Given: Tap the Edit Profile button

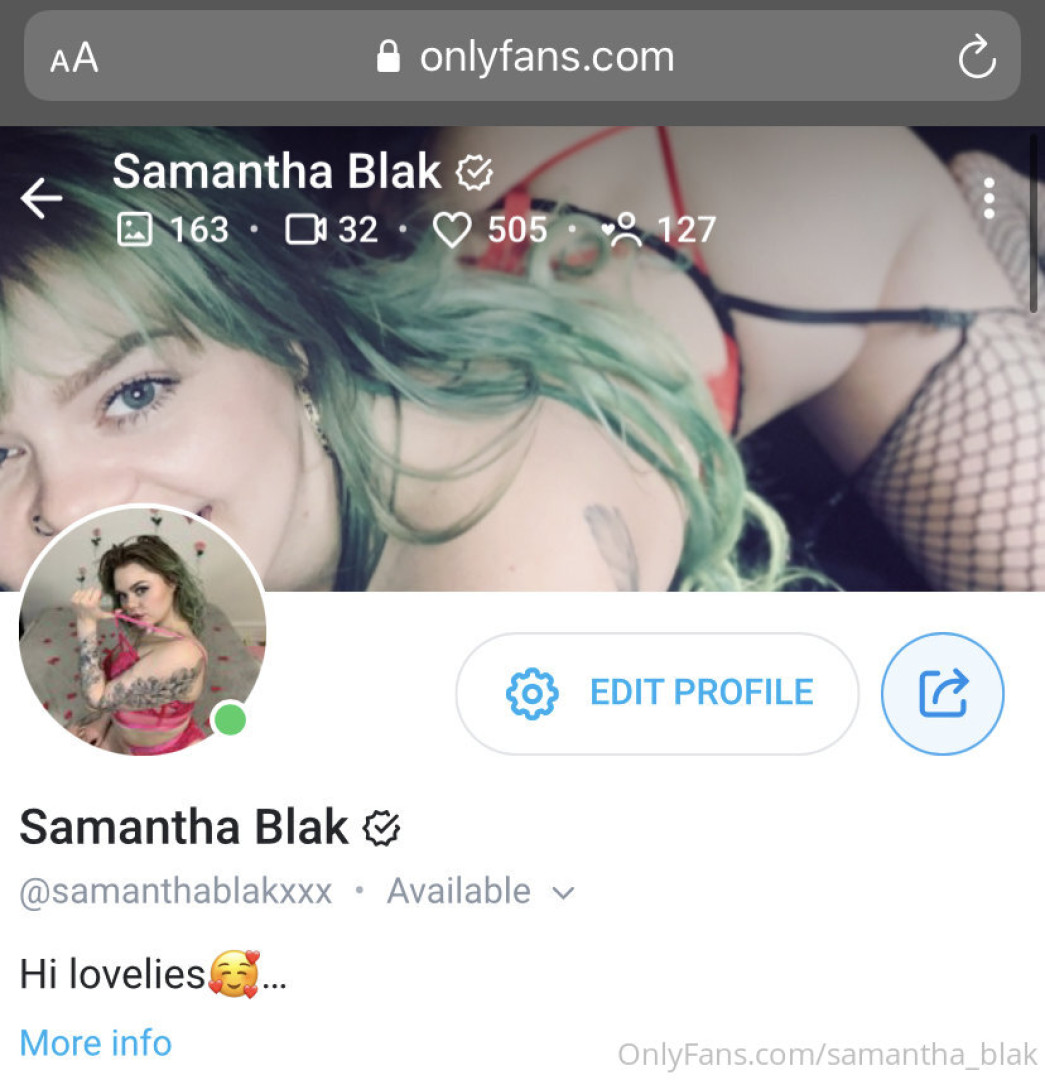Looking at the screenshot, I should 657,693.
